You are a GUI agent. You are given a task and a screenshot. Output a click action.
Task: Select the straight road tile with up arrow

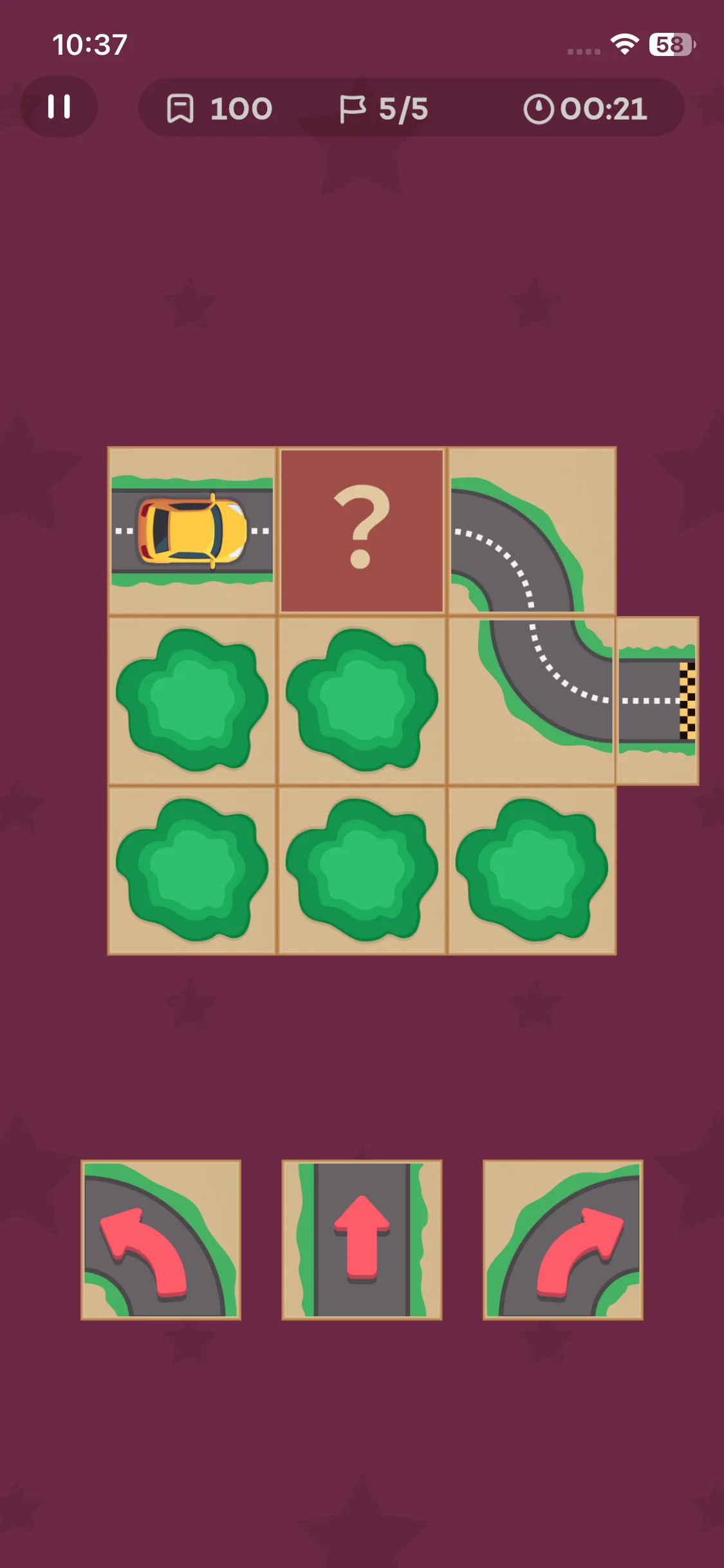point(362,1240)
